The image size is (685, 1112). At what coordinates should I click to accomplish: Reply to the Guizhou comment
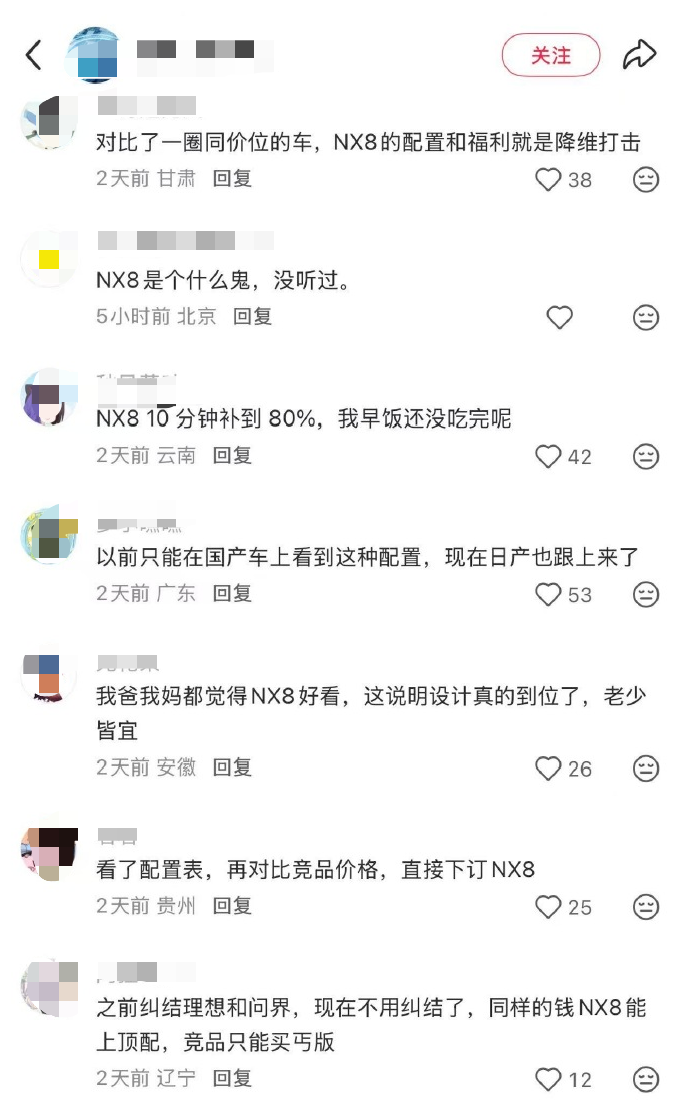[232, 906]
